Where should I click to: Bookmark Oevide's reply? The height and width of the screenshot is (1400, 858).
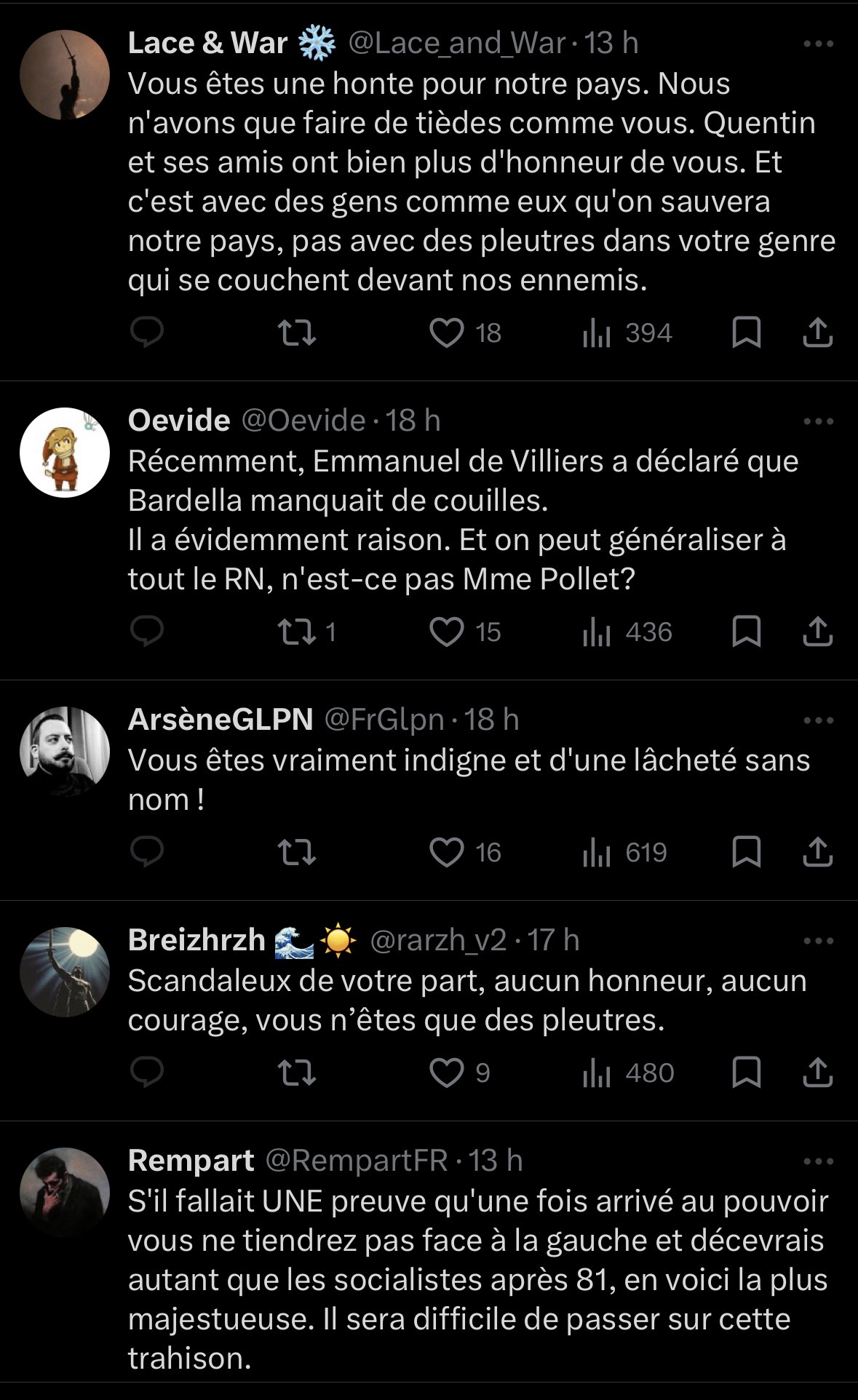(x=746, y=632)
